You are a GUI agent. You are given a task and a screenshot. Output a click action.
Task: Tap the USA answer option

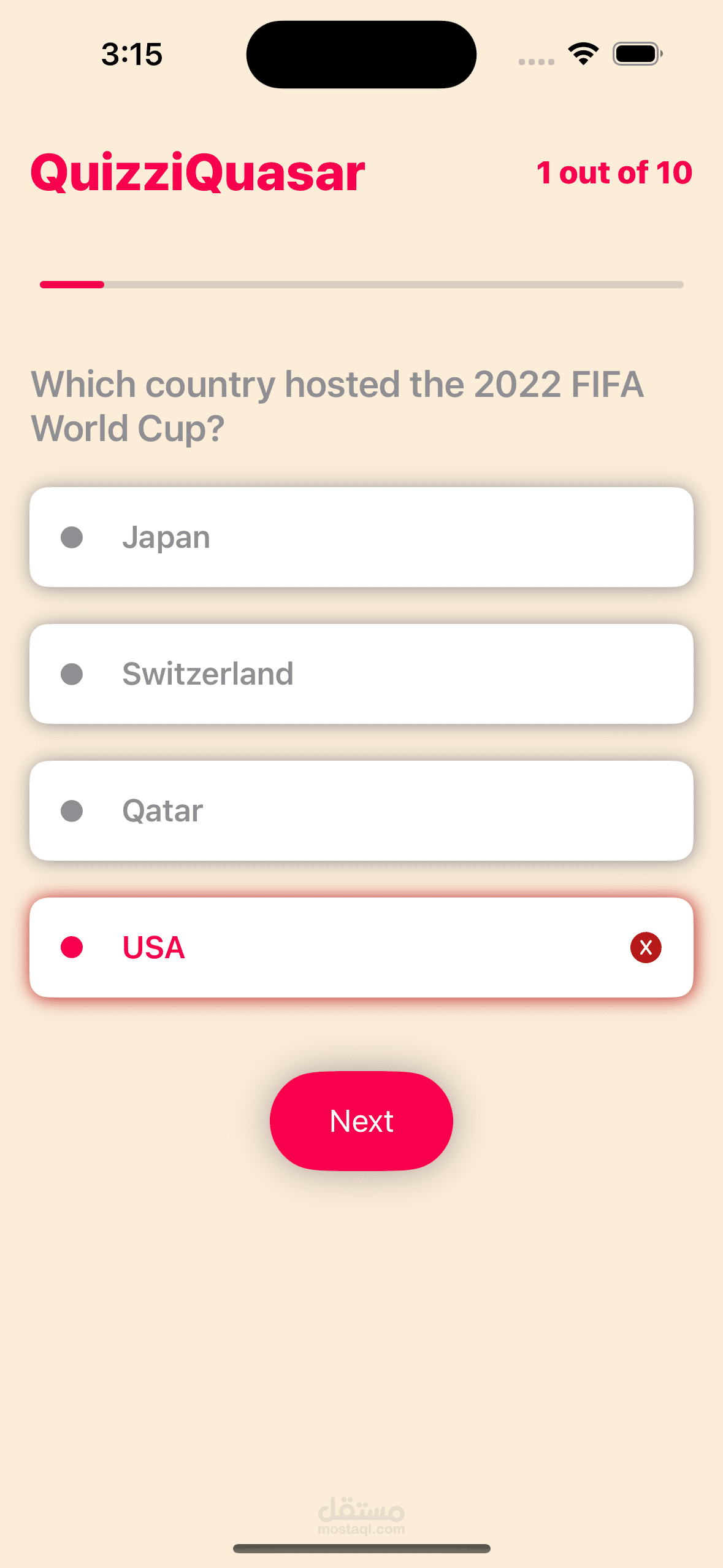click(361, 948)
